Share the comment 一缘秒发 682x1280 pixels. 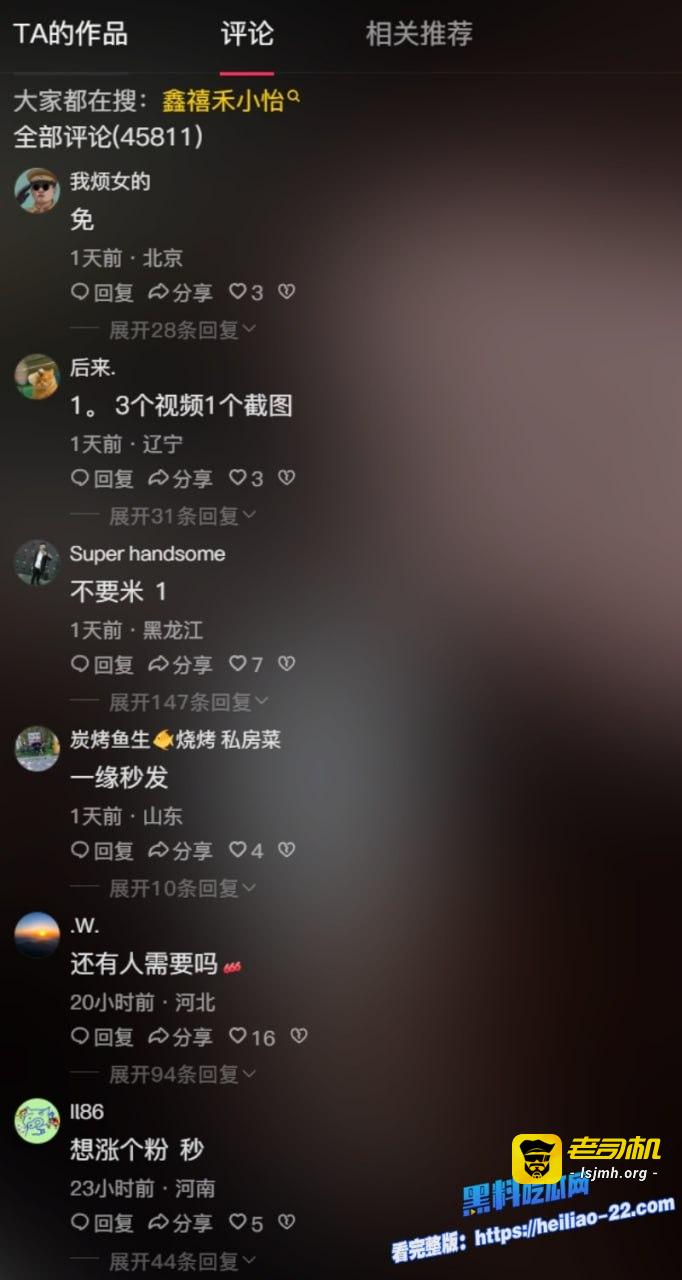181,850
